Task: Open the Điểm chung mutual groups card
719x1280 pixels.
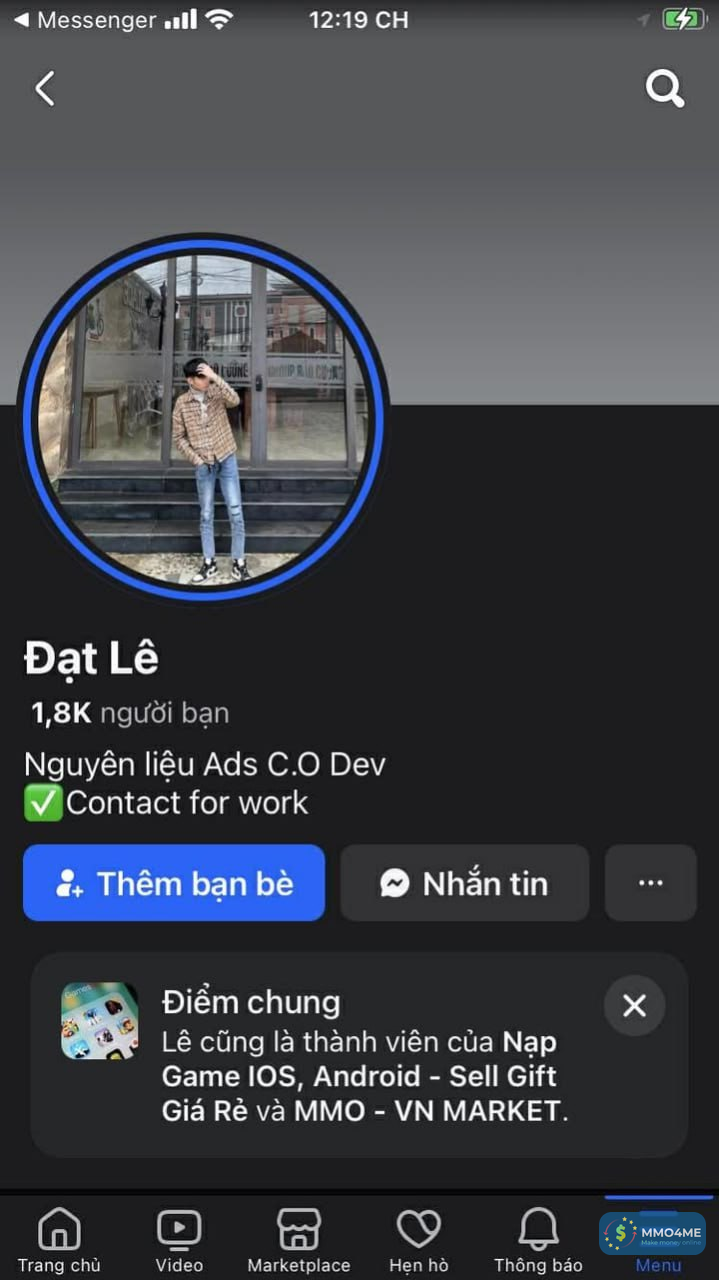Action: click(360, 1056)
